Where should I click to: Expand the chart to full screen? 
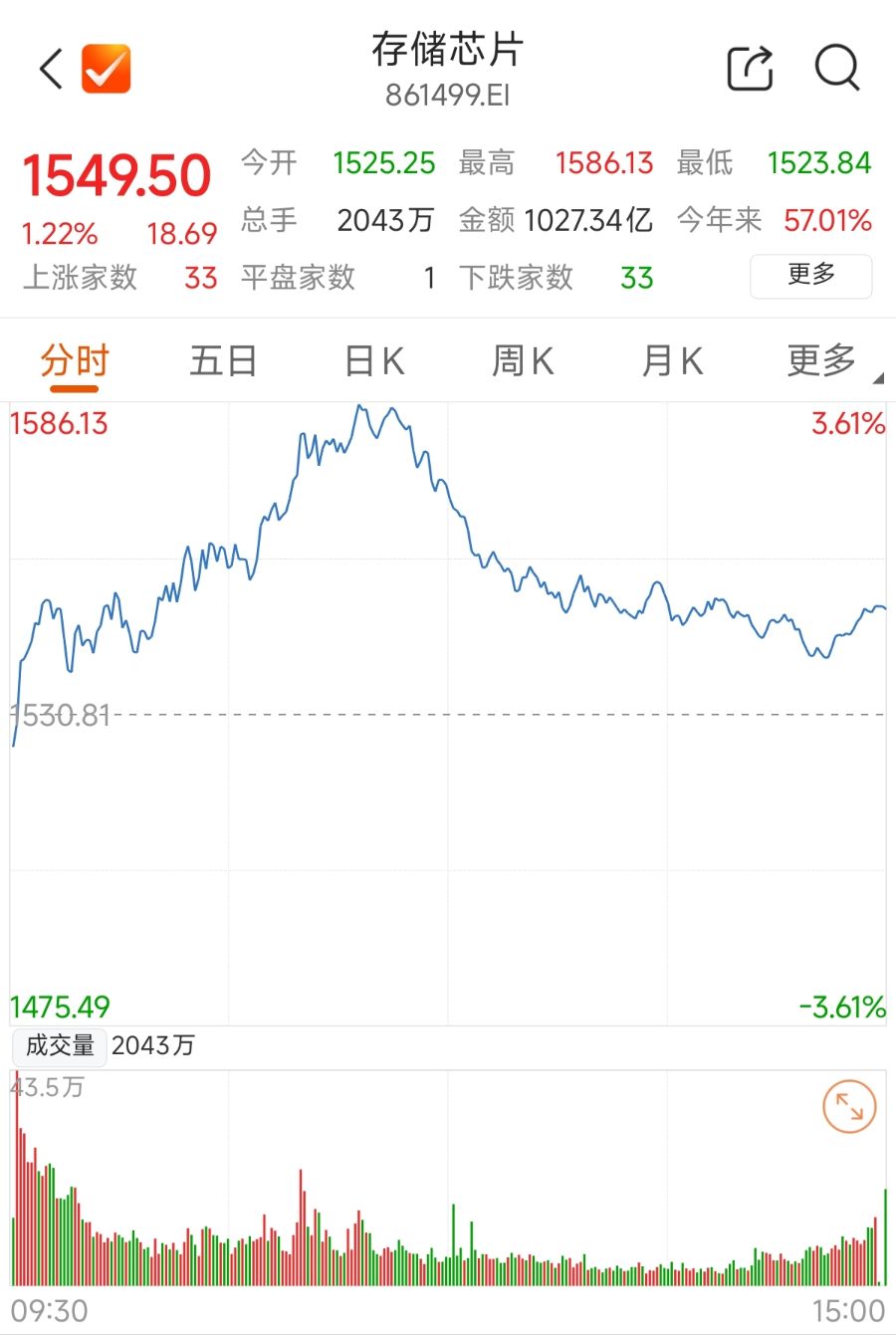click(x=849, y=1107)
